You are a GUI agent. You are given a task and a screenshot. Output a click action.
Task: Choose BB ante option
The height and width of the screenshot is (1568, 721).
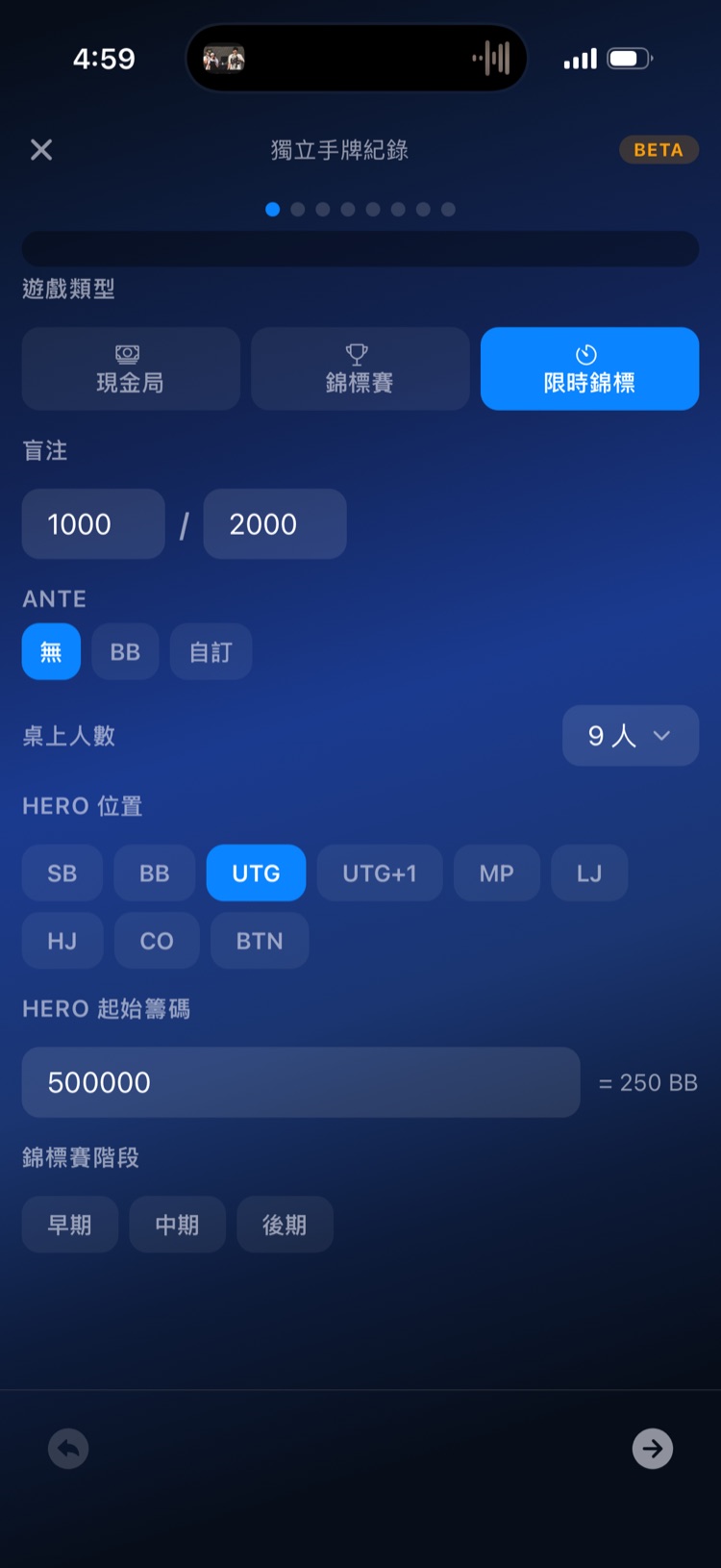[x=125, y=652]
